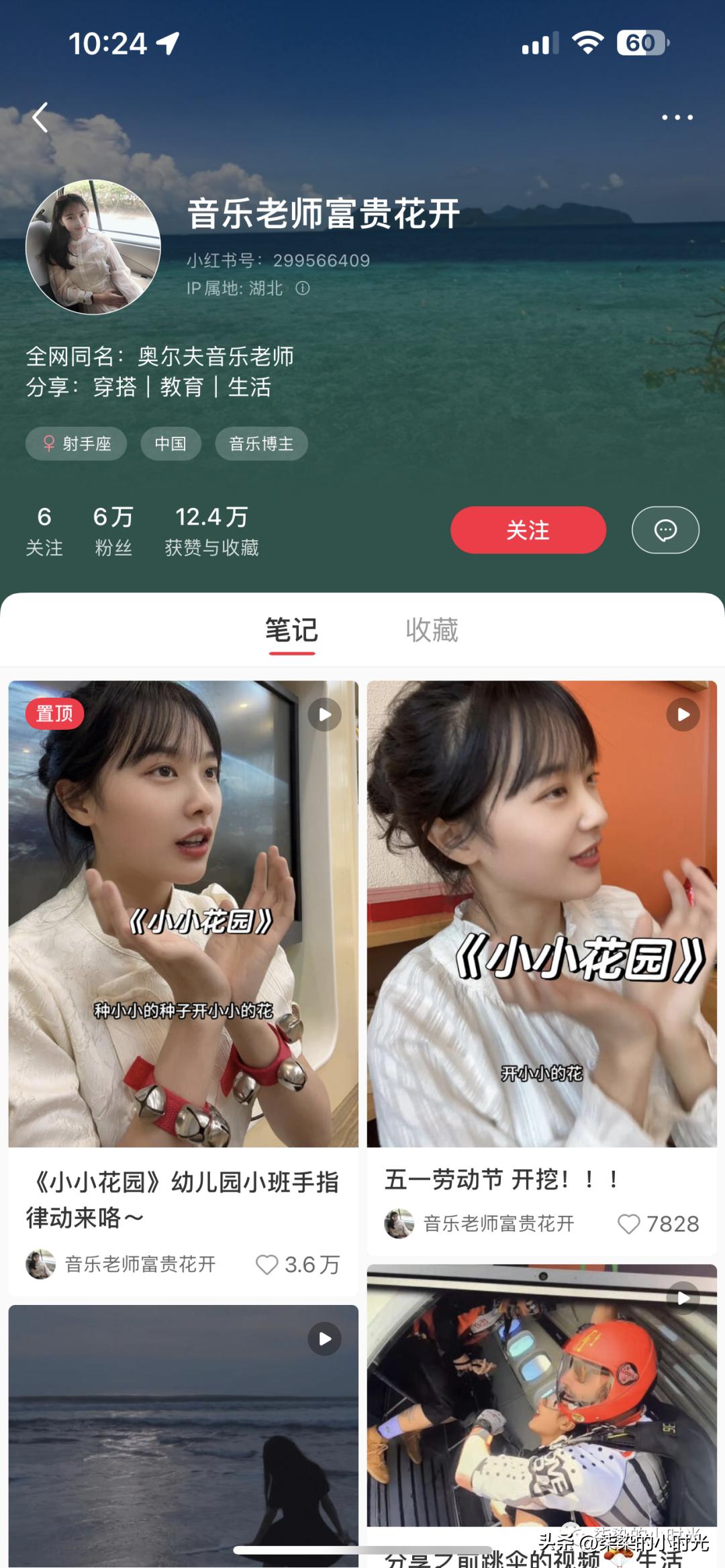Open private message chat bubble
Image resolution: width=725 pixels, height=1568 pixels.
(x=665, y=530)
